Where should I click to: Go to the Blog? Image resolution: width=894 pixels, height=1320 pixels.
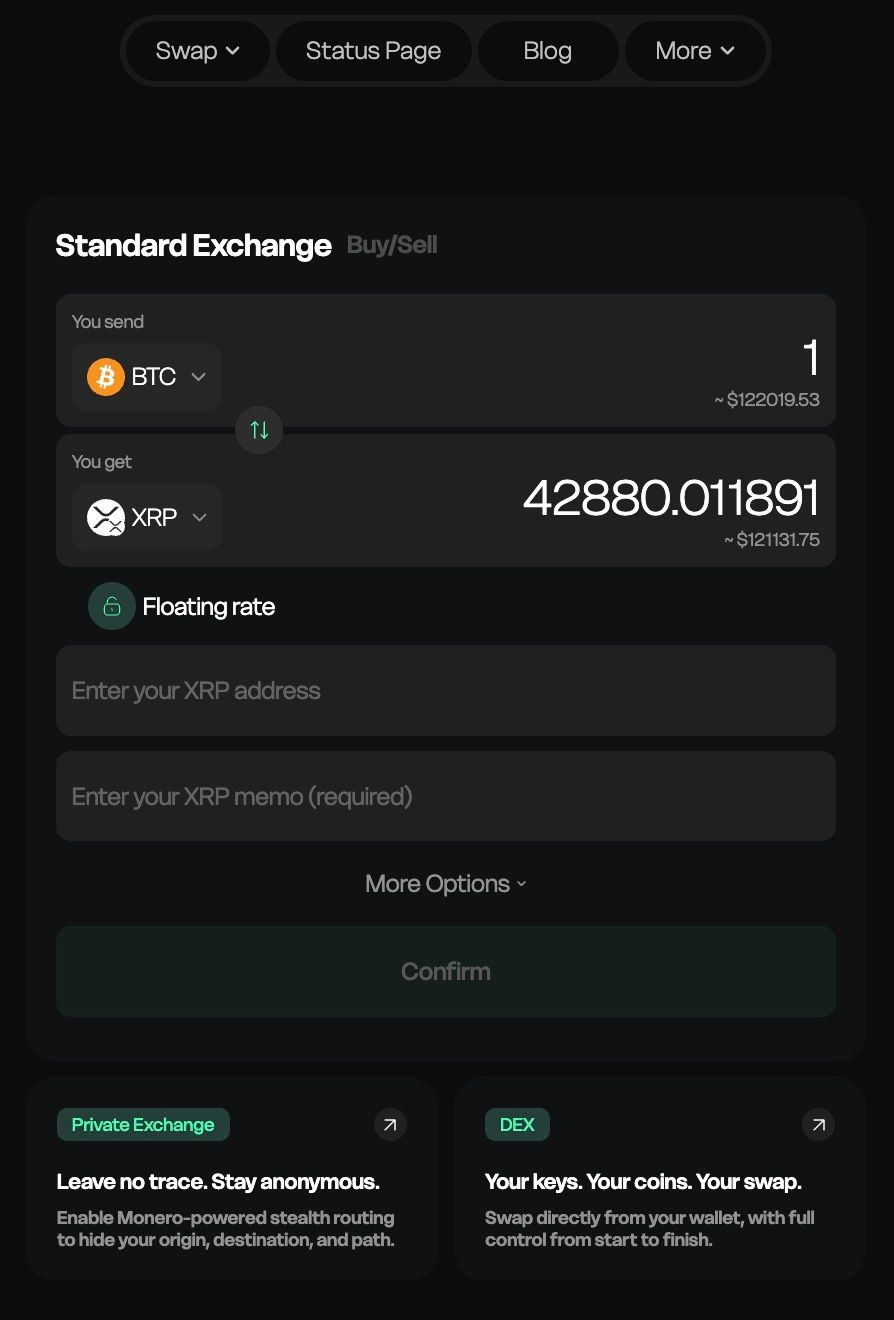pos(547,51)
